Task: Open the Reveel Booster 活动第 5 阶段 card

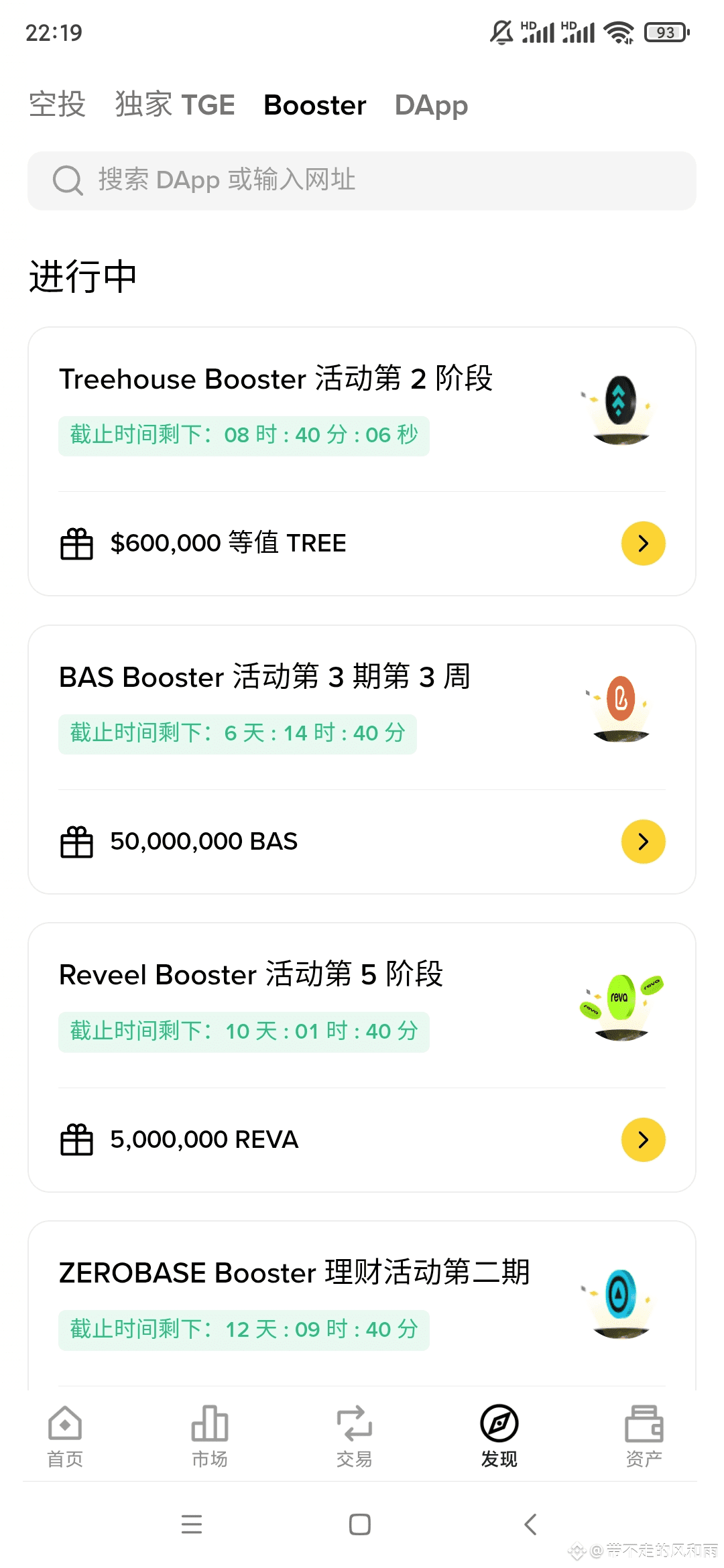Action: 251,975
